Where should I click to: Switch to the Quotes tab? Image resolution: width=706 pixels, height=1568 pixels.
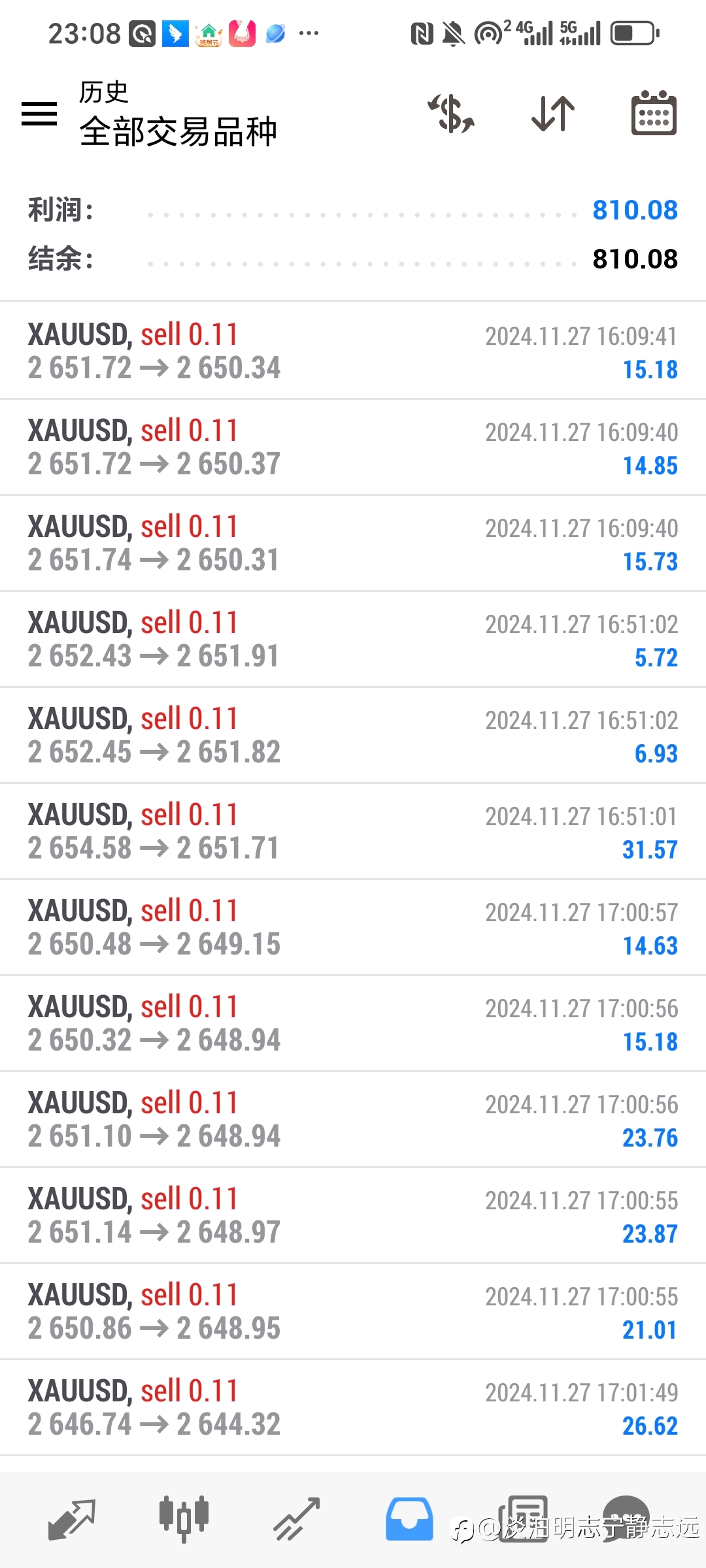[x=72, y=1520]
